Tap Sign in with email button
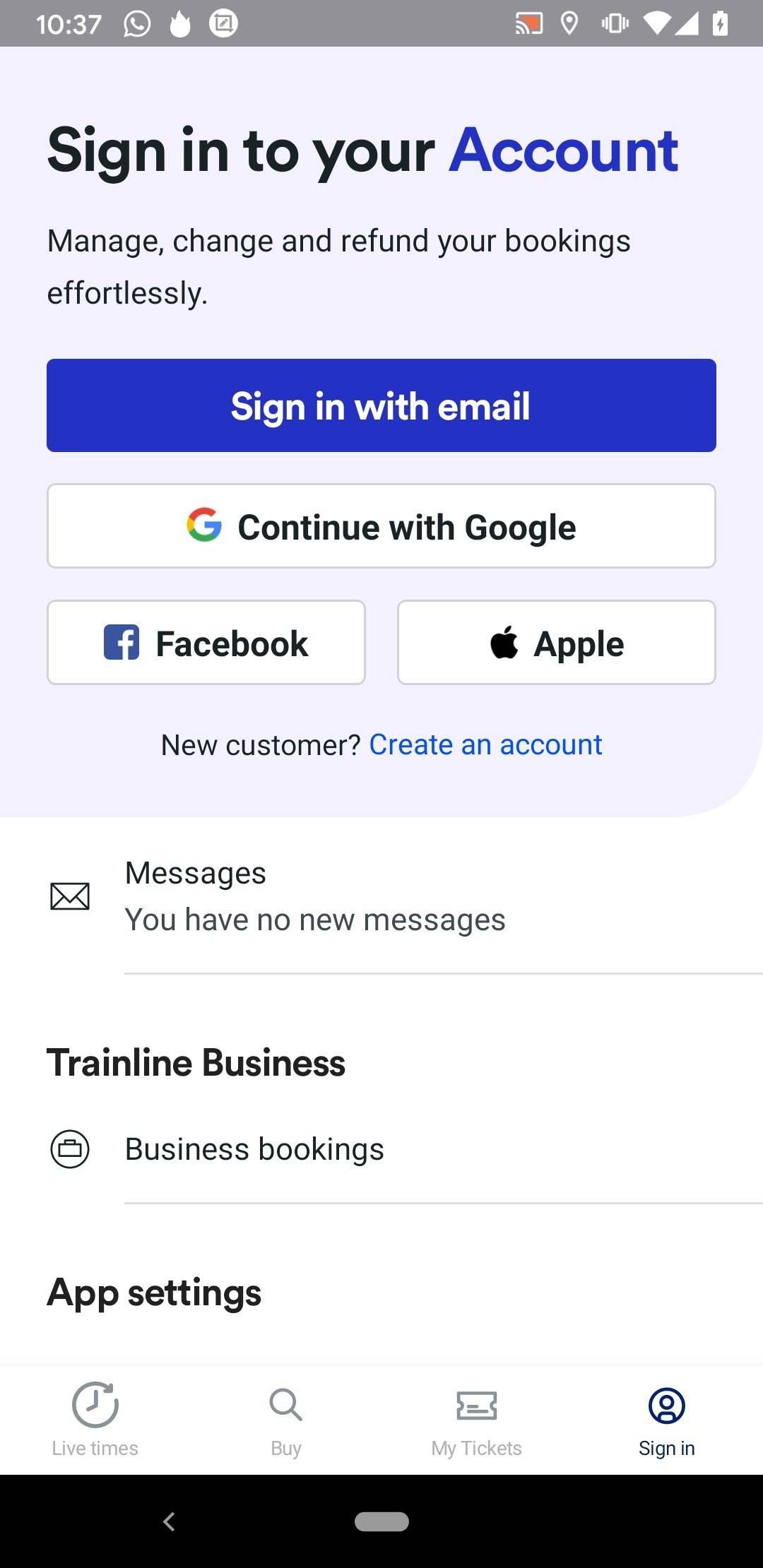This screenshot has height=1568, width=763. pyautogui.click(x=381, y=405)
